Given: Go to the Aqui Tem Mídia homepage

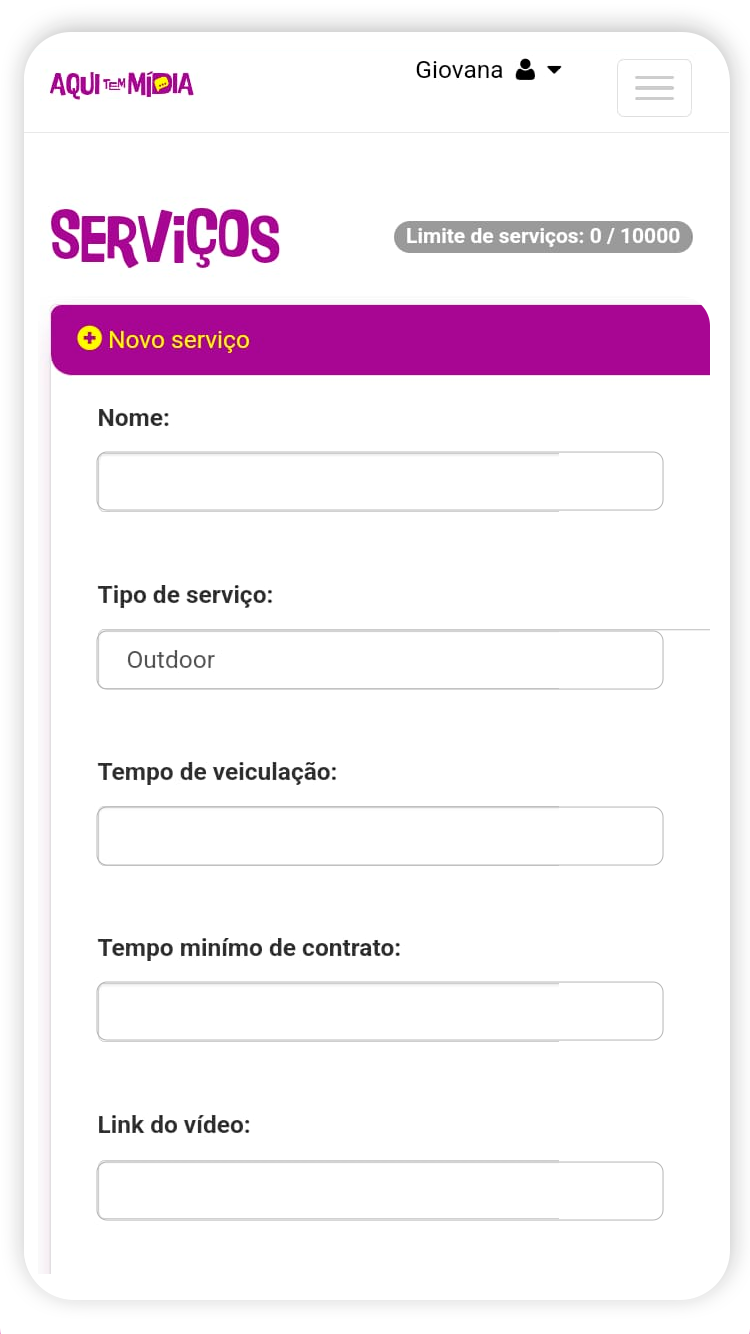Looking at the screenshot, I should click(x=122, y=85).
